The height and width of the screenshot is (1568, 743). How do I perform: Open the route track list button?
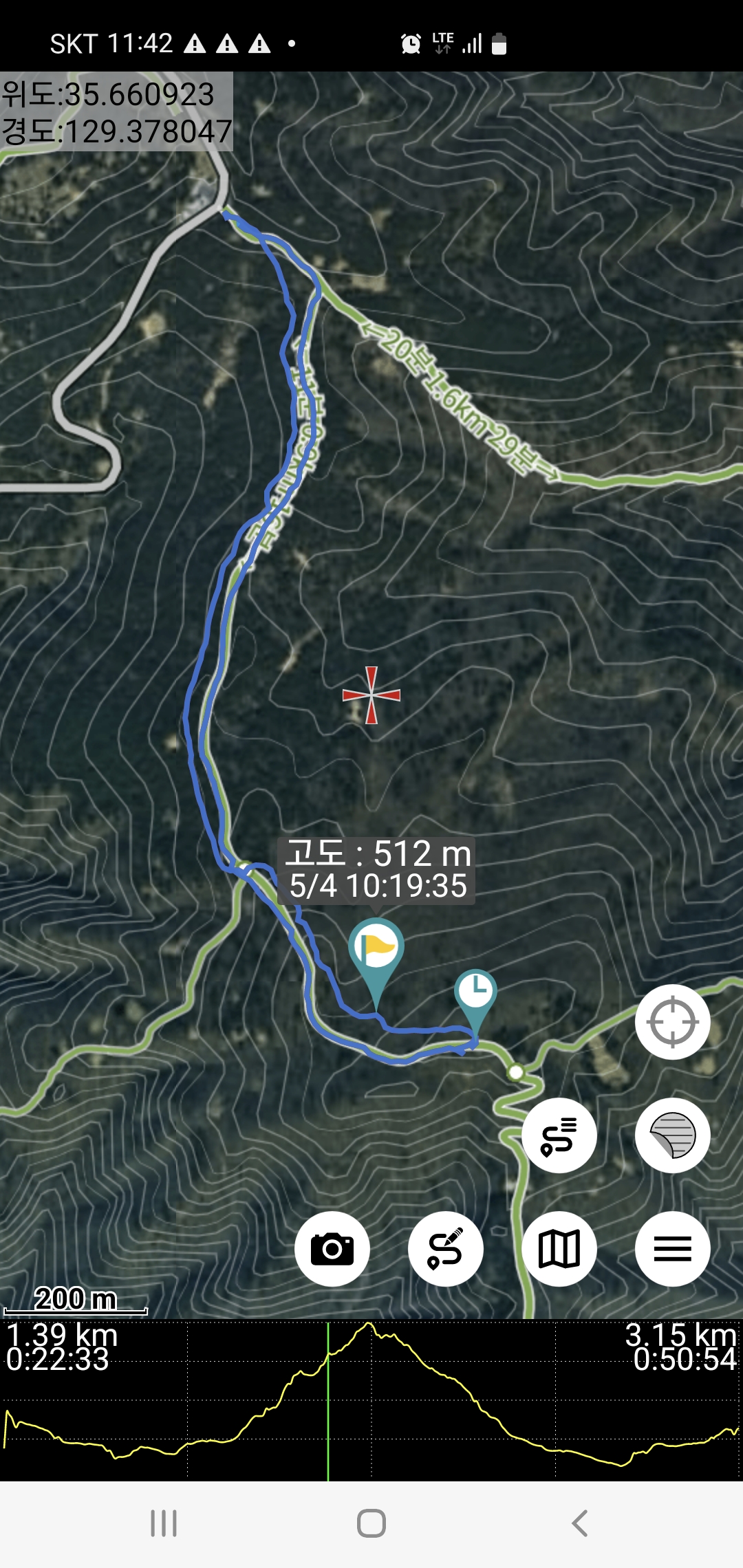coord(559,1135)
